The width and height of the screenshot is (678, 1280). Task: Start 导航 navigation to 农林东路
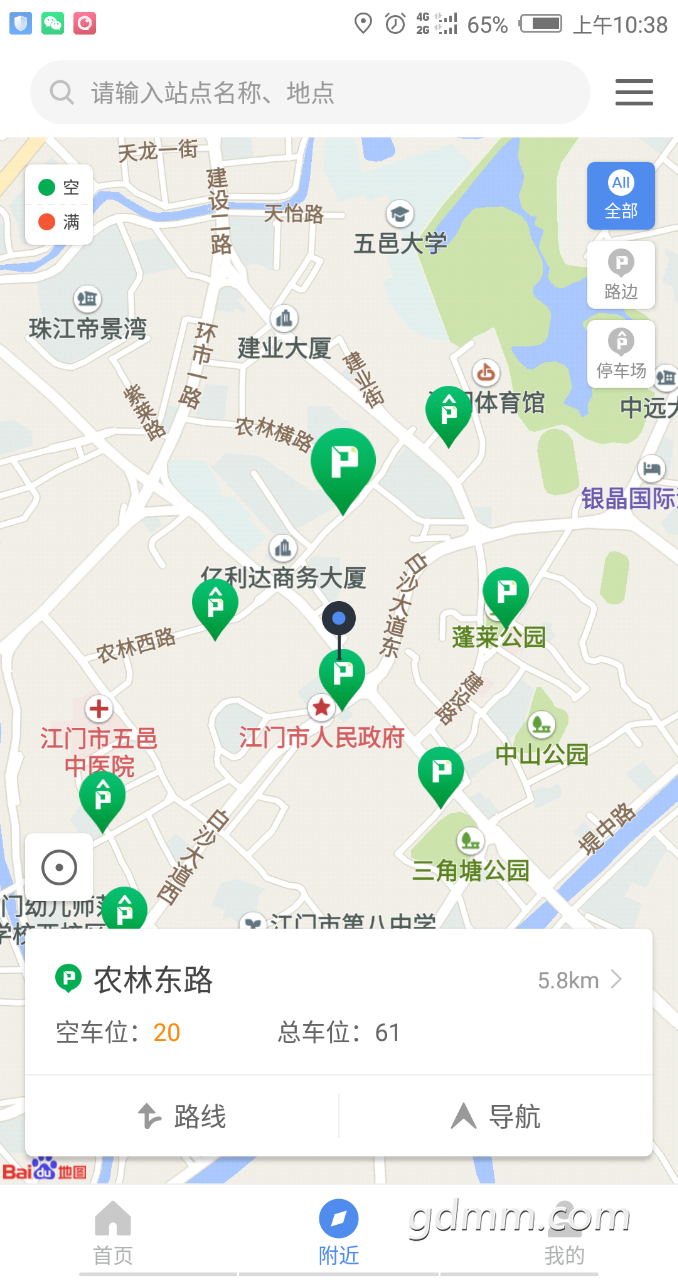(496, 1116)
